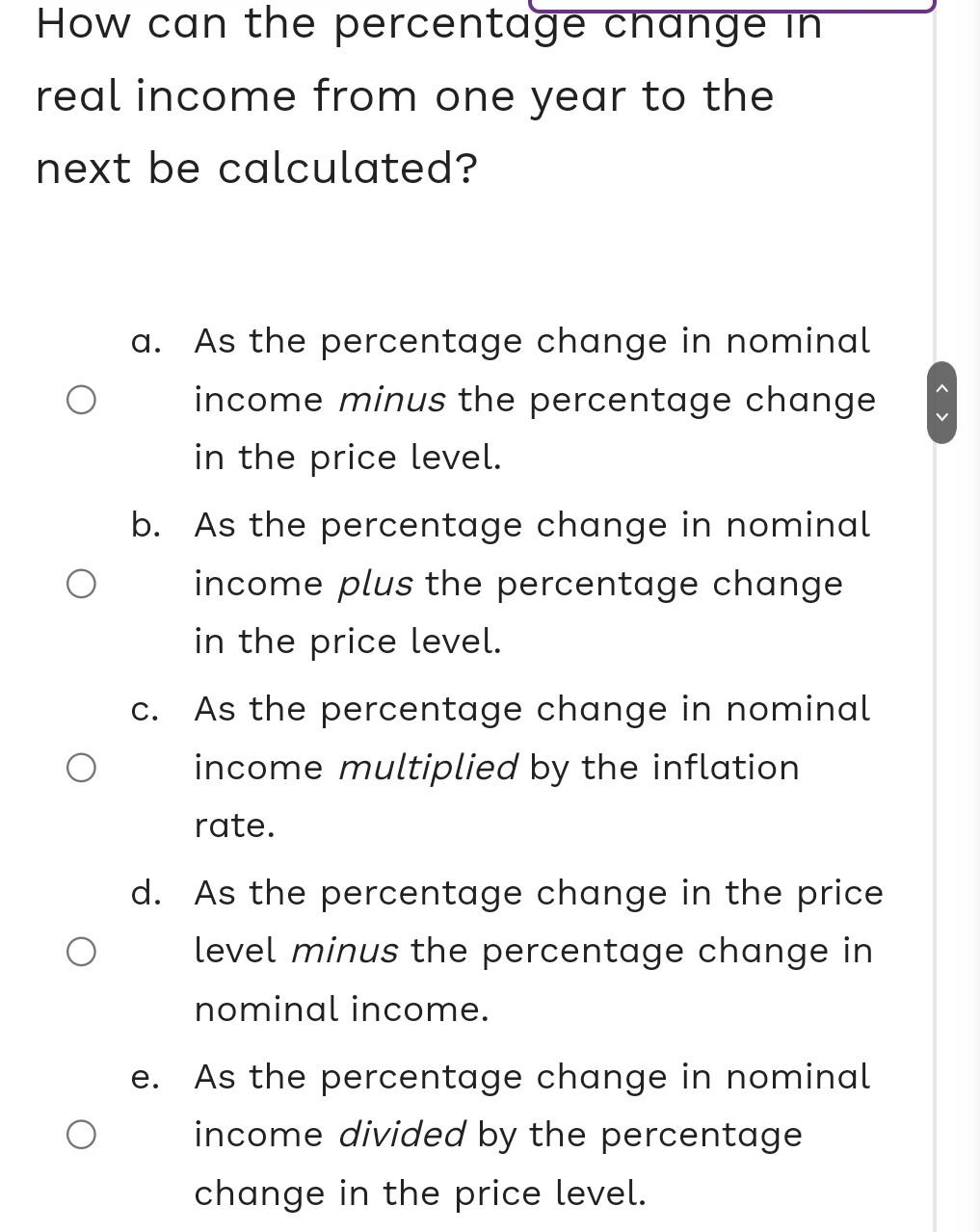Choose answer b by clicking its text
Image resolution: width=980 pixels, height=1232 pixels.
tap(520, 583)
